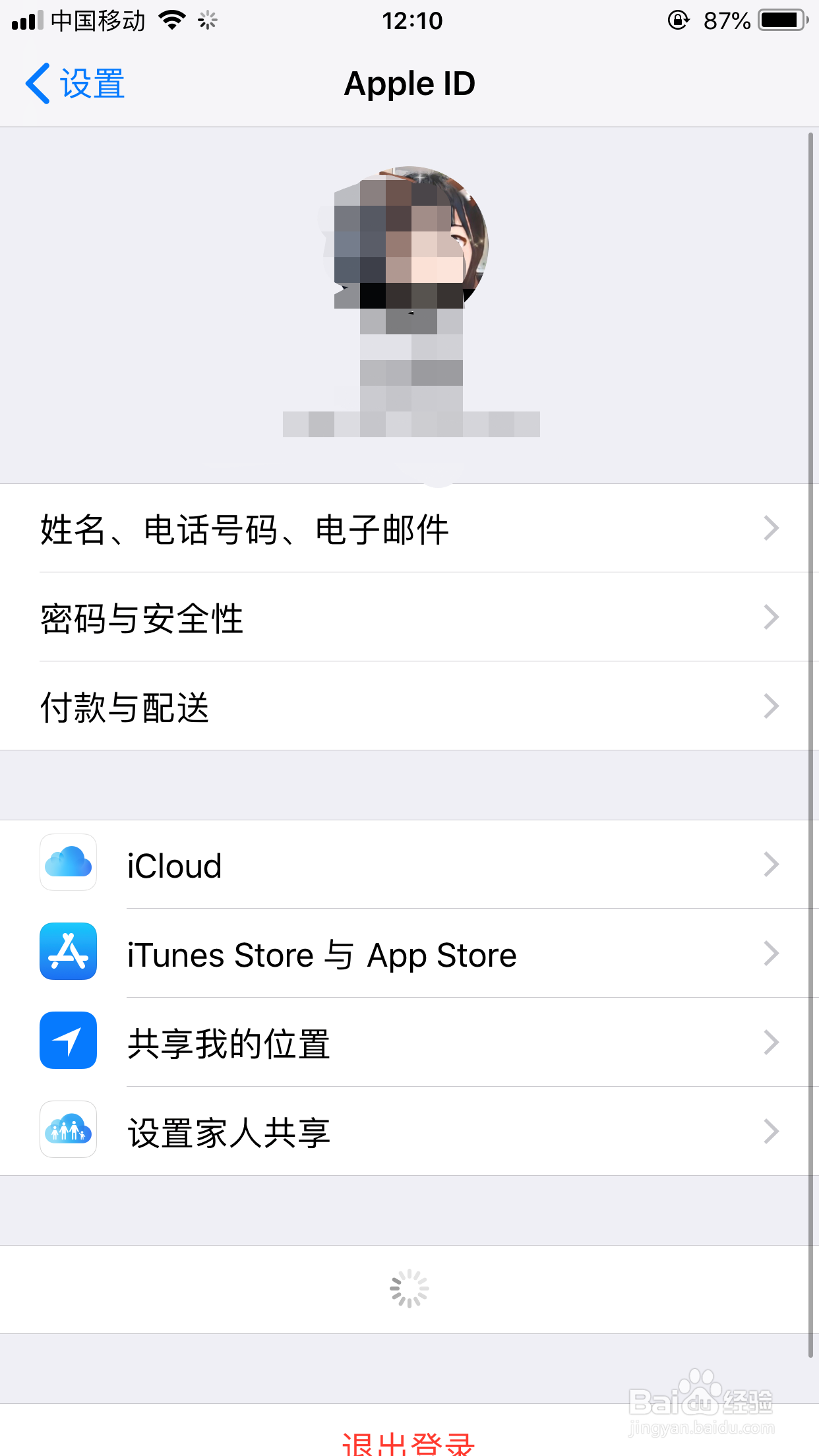Open iCloud settings via the iCloud icon

click(68, 864)
